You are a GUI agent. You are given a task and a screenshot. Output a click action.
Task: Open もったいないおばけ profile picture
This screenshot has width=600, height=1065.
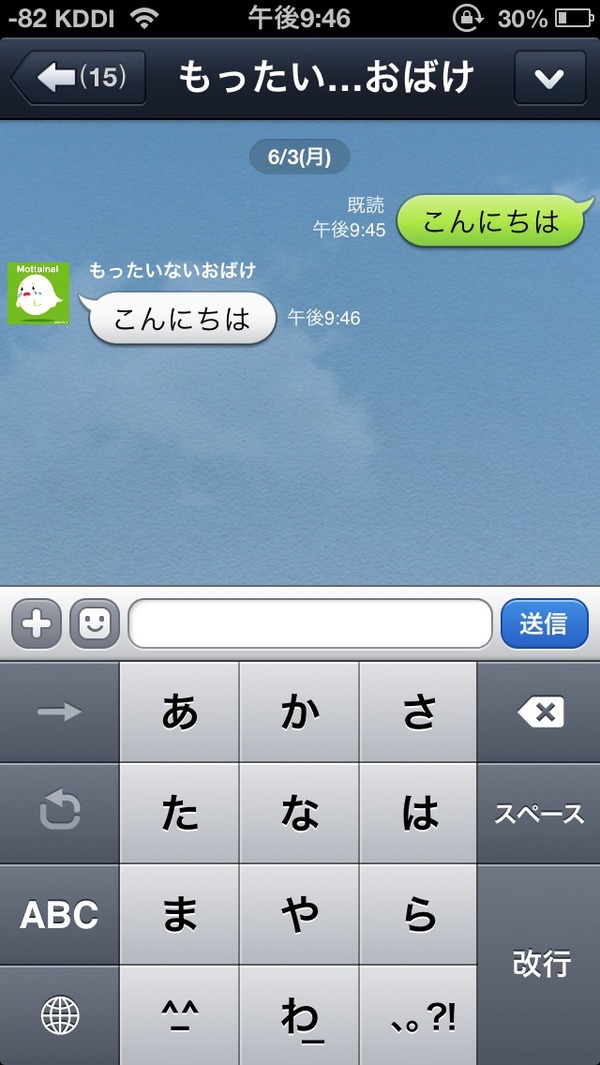coord(39,293)
